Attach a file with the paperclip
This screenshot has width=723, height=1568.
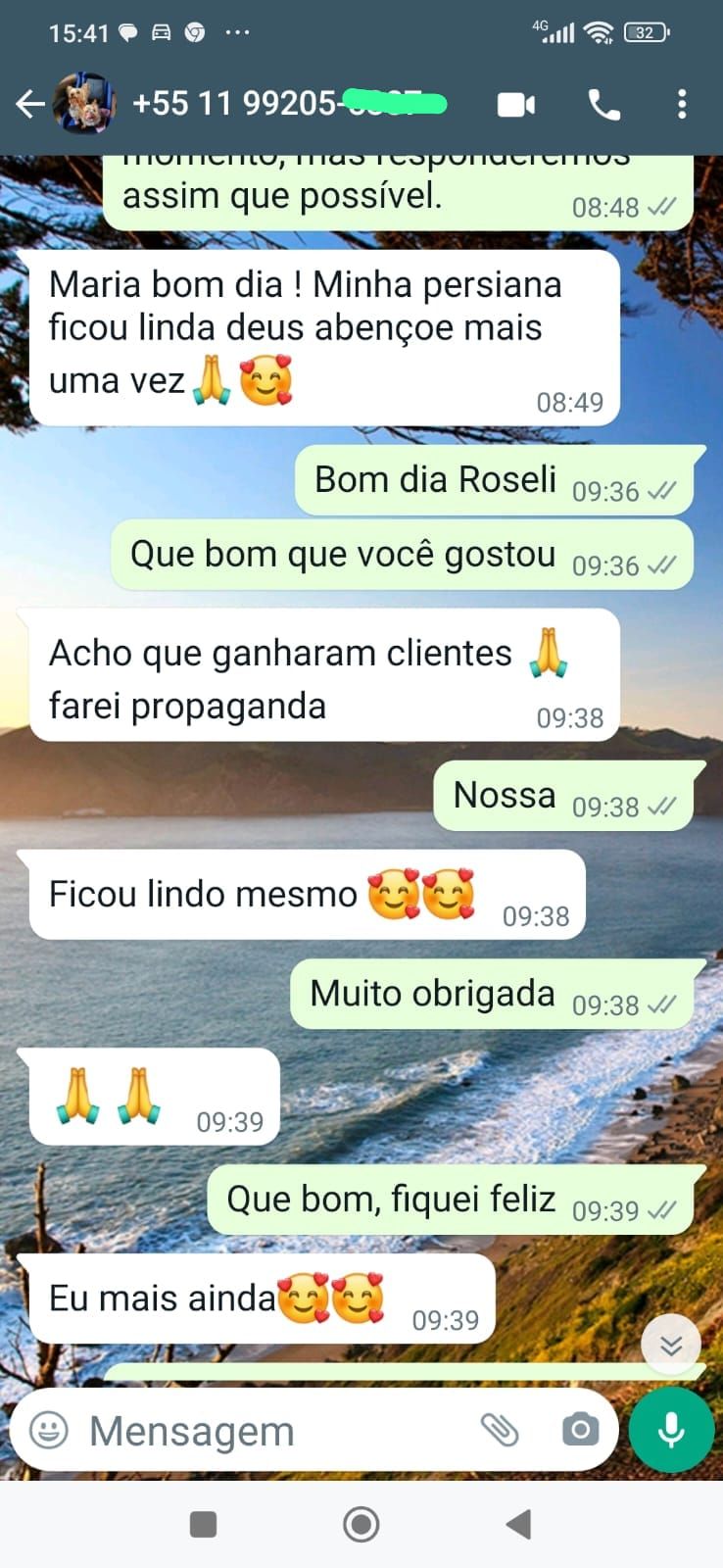coord(500,1430)
